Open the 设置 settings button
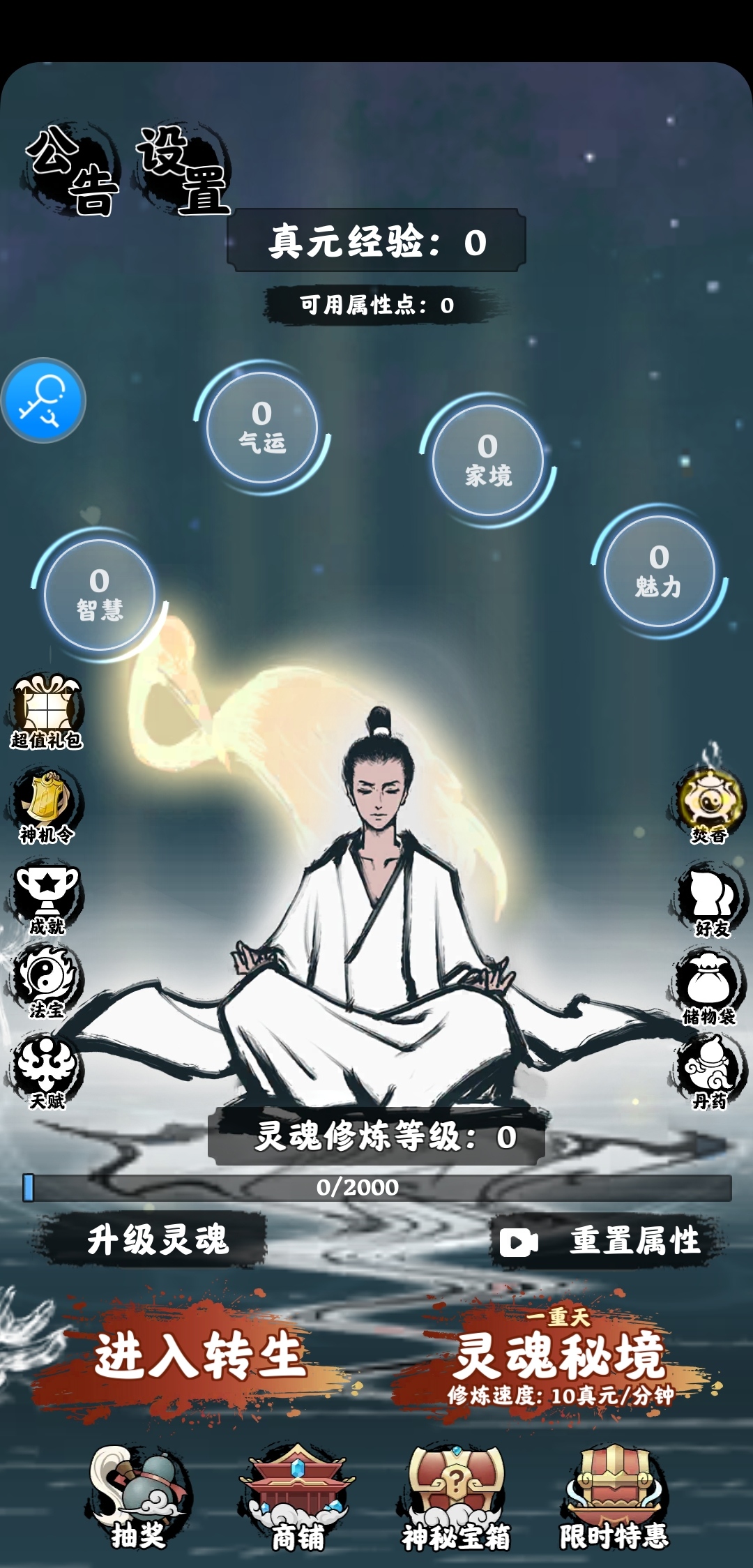 (x=183, y=169)
